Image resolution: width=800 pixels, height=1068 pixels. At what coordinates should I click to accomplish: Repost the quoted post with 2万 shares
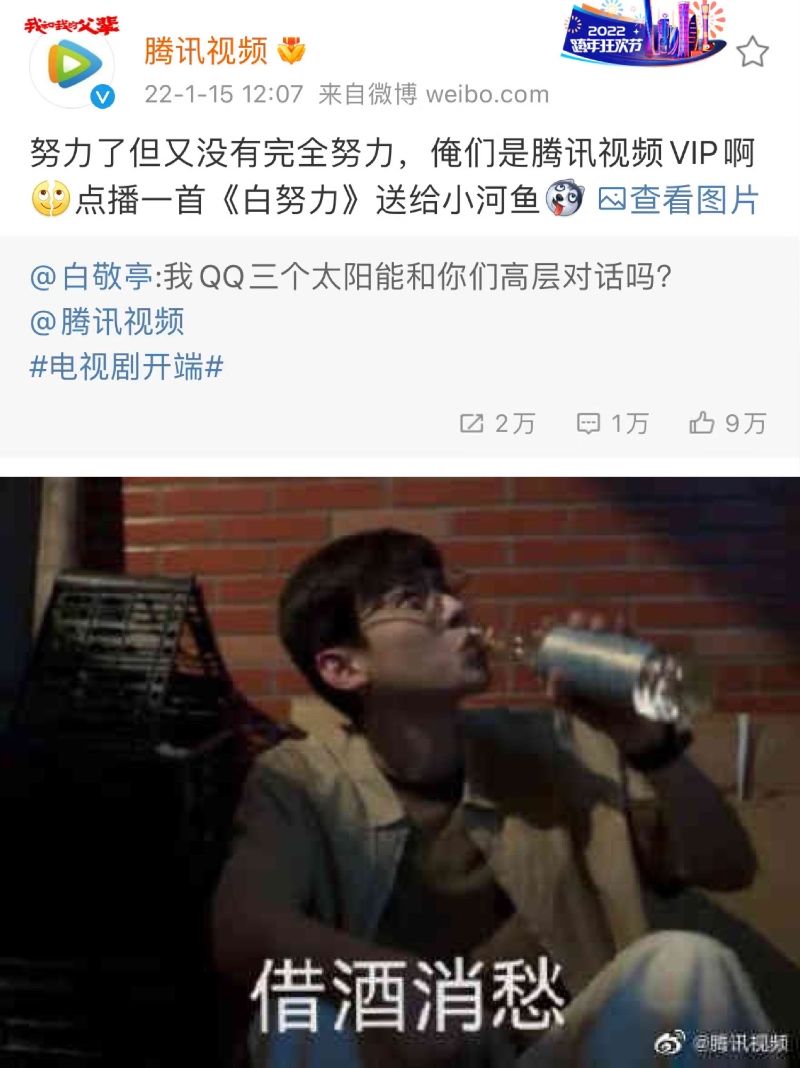pyautogui.click(x=497, y=423)
